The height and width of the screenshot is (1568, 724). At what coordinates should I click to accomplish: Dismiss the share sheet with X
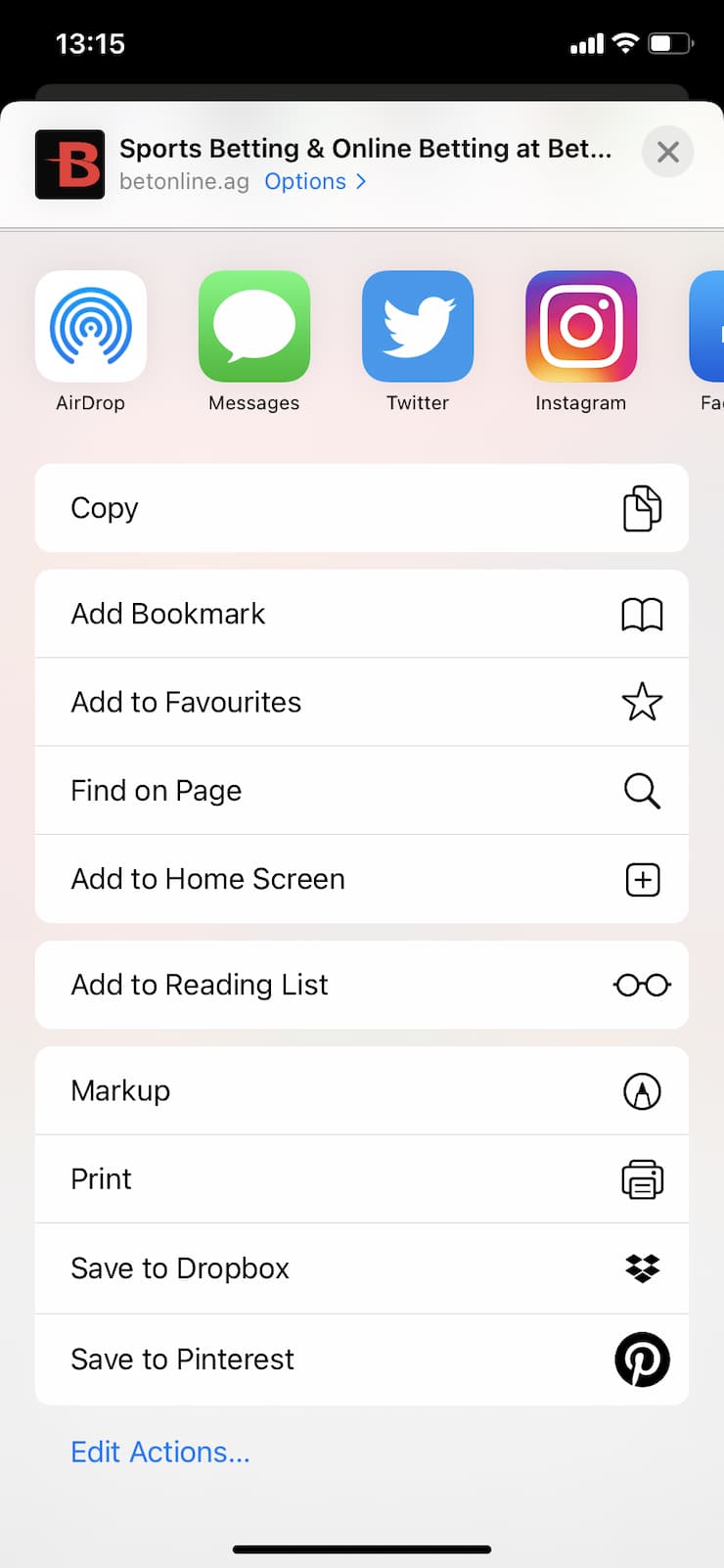click(x=667, y=152)
